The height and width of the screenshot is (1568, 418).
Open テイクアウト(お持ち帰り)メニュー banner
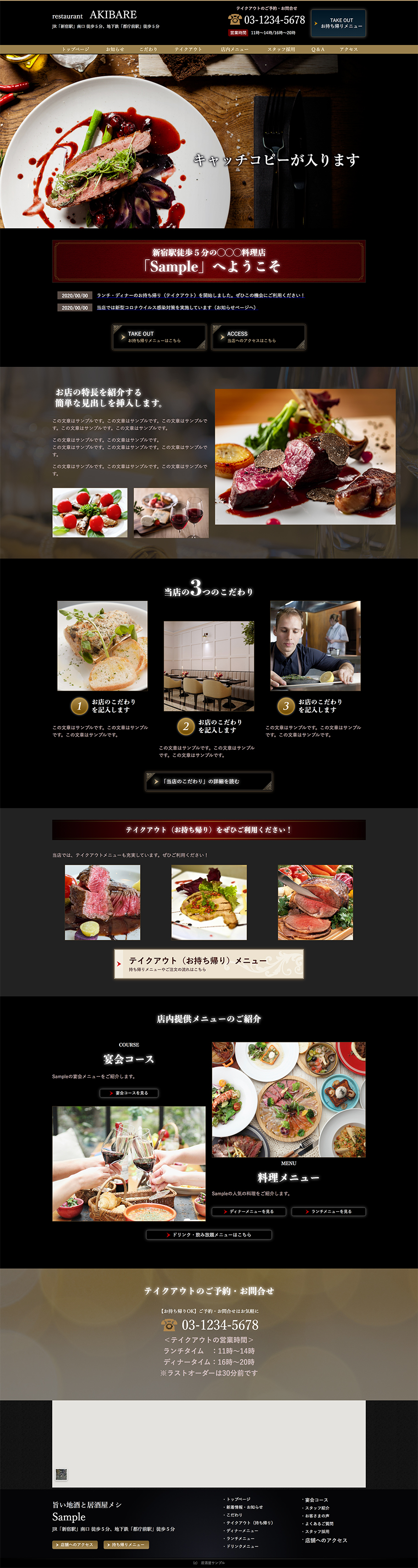point(209,964)
